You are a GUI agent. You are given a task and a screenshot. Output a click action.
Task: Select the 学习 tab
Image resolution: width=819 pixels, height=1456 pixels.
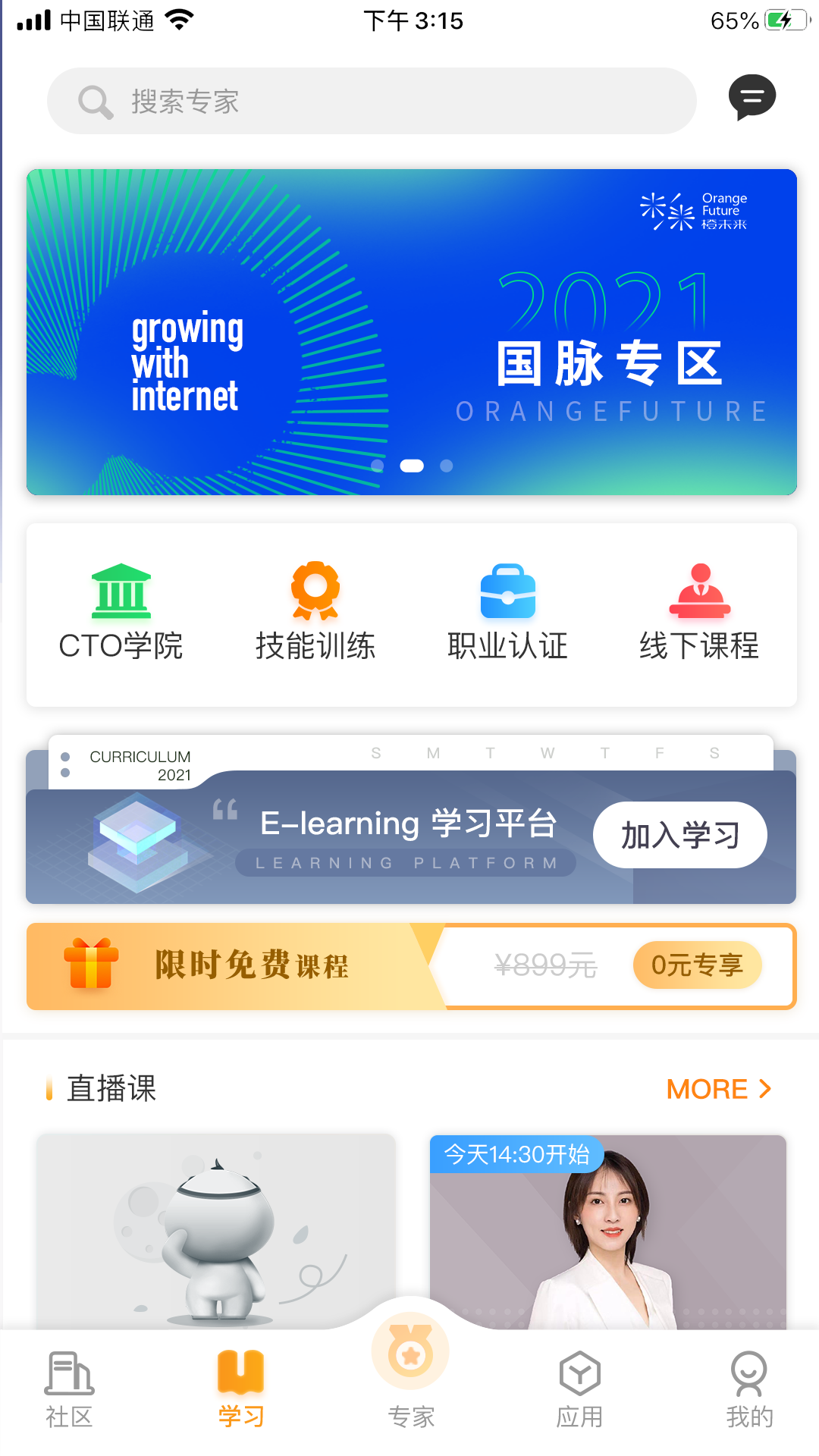pyautogui.click(x=240, y=1389)
